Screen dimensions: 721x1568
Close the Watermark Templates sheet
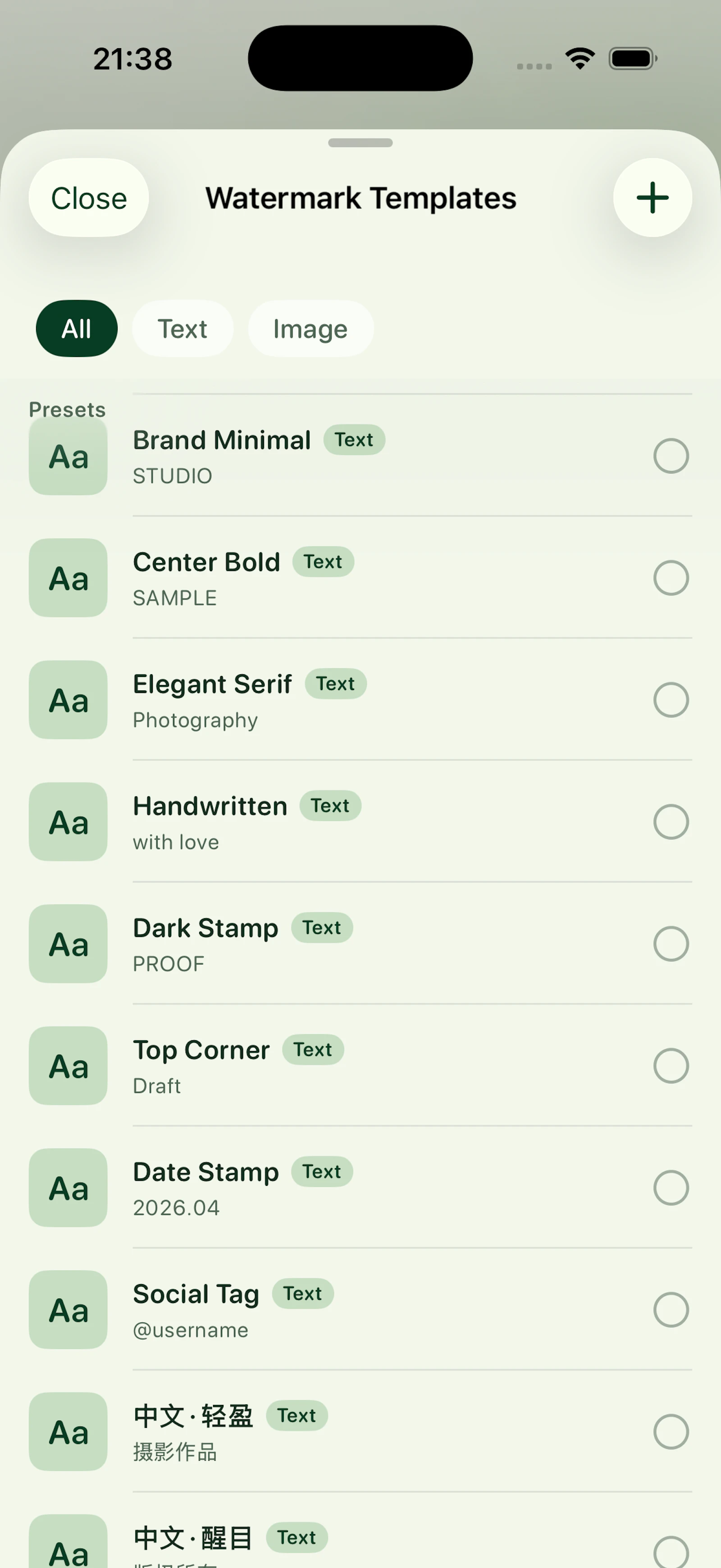(x=88, y=197)
